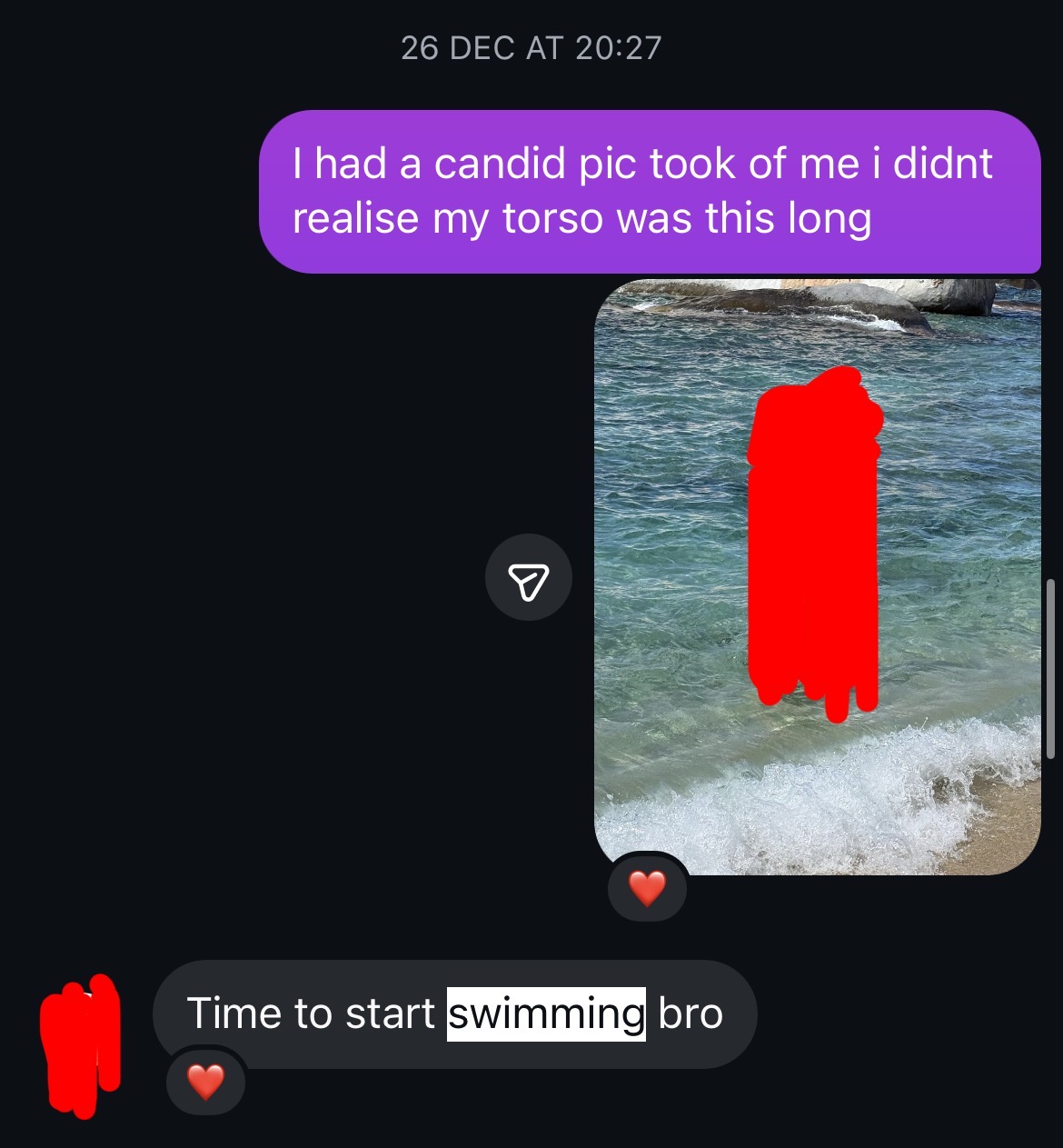Open the shared beach photo

point(818,576)
